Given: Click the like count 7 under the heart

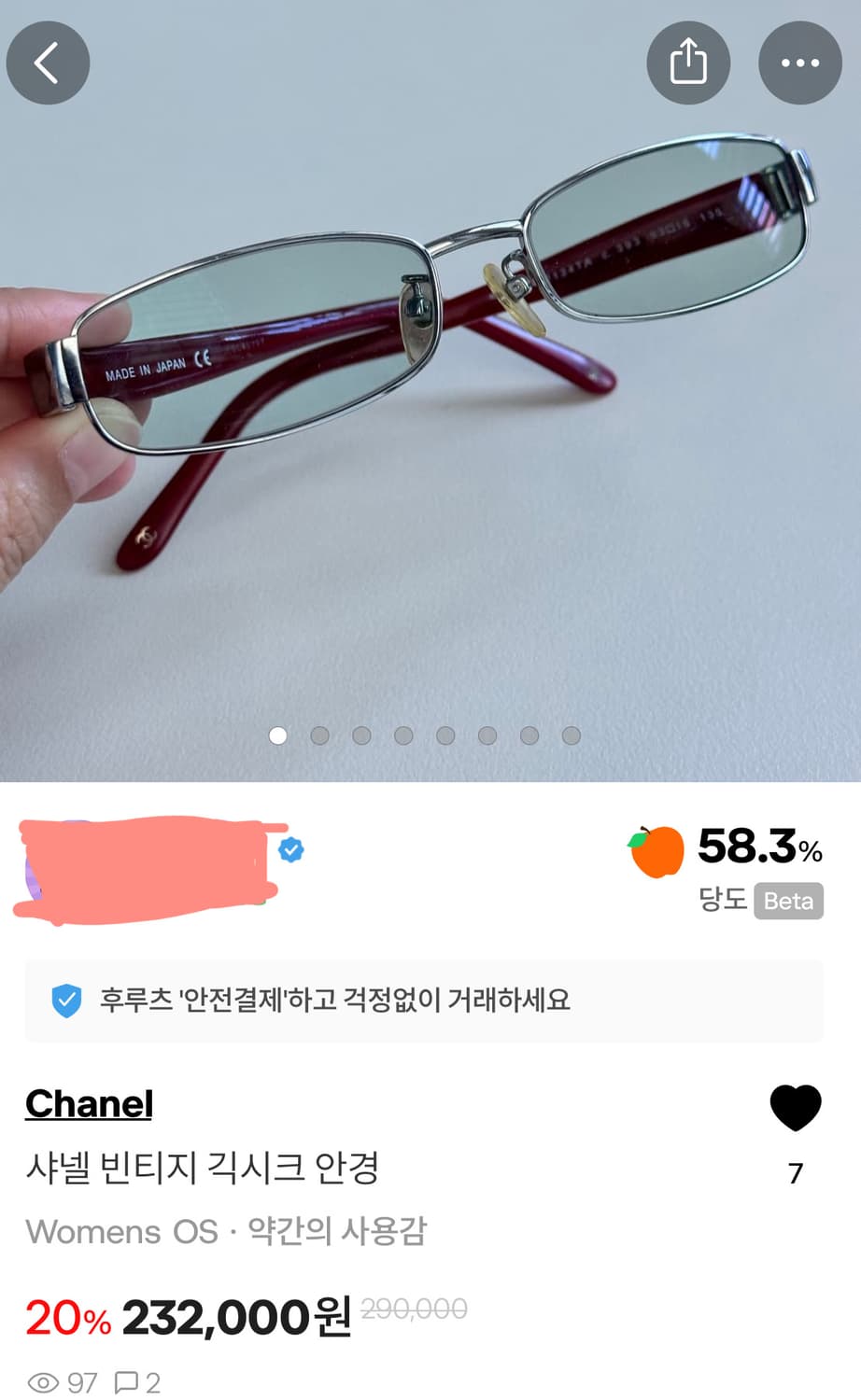Looking at the screenshot, I should (795, 1173).
